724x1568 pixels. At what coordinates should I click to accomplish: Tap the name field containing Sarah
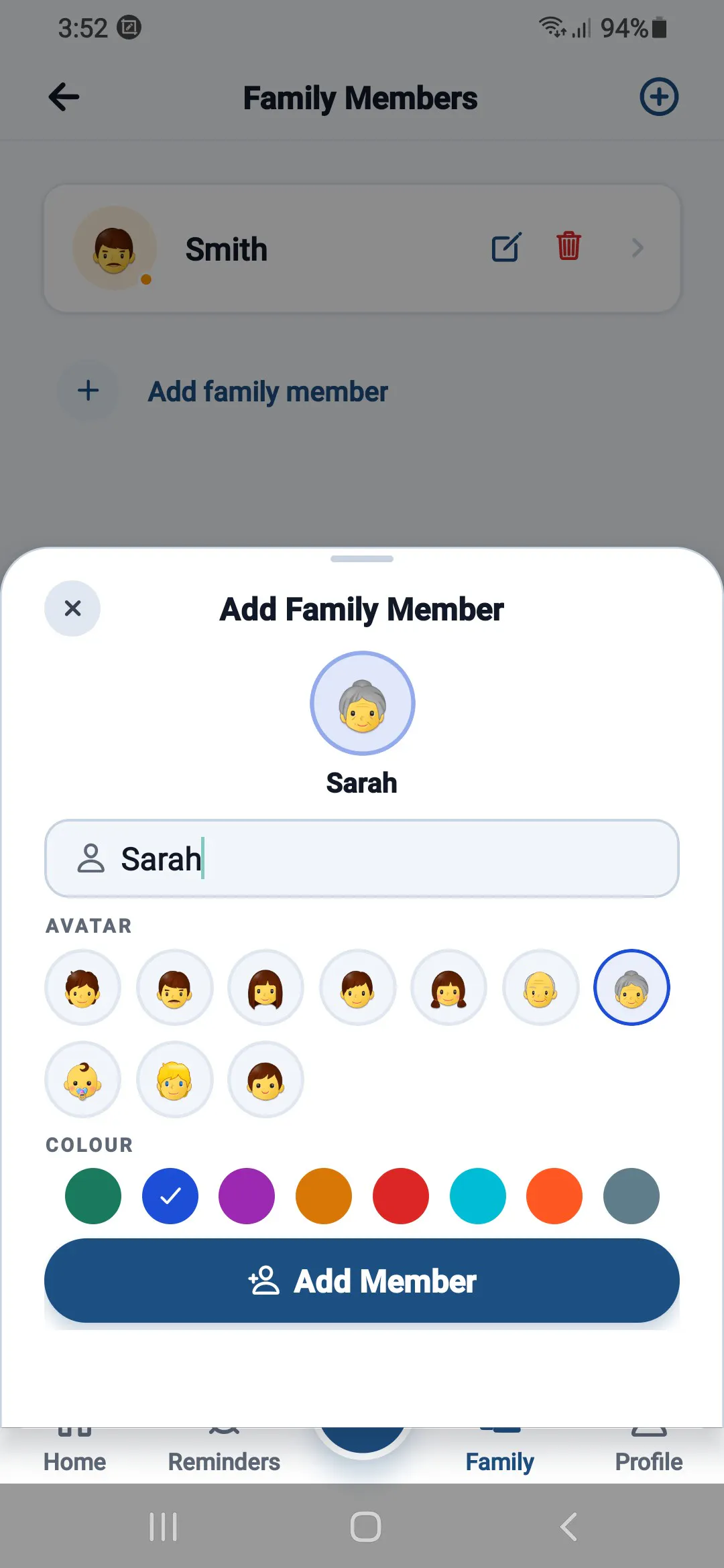pos(362,858)
